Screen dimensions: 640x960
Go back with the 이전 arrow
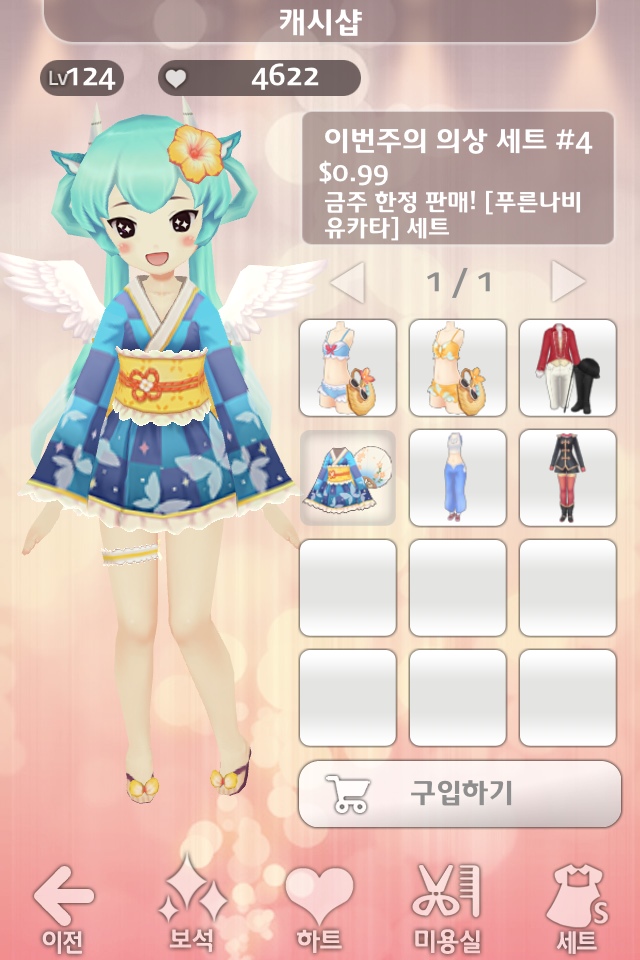click(63, 907)
